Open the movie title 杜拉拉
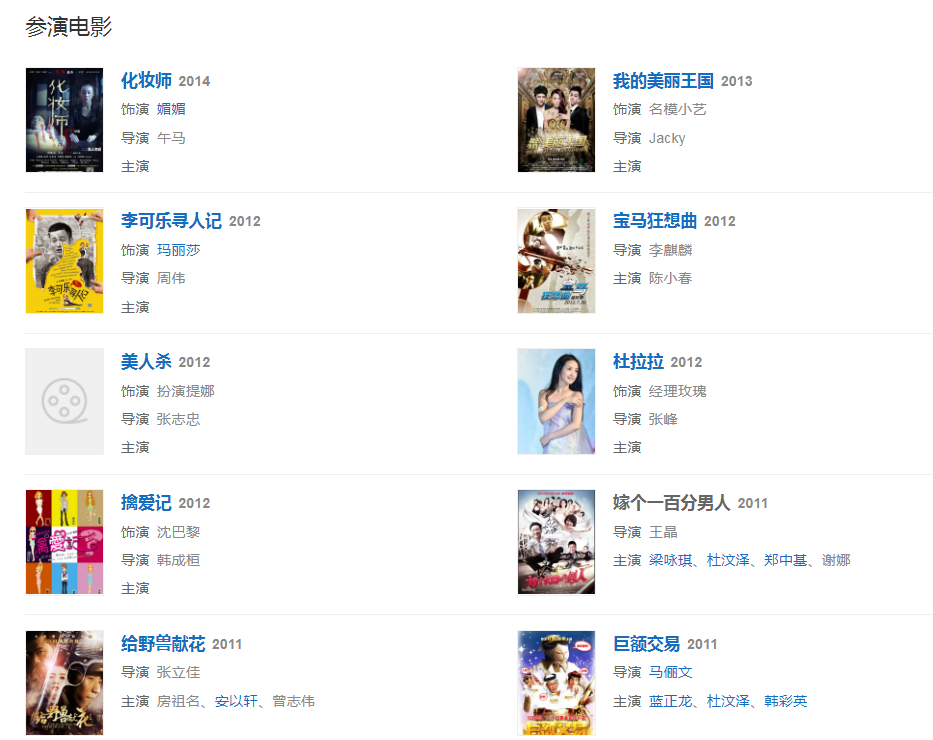Screen dimensions: 933x740 (x=638, y=362)
